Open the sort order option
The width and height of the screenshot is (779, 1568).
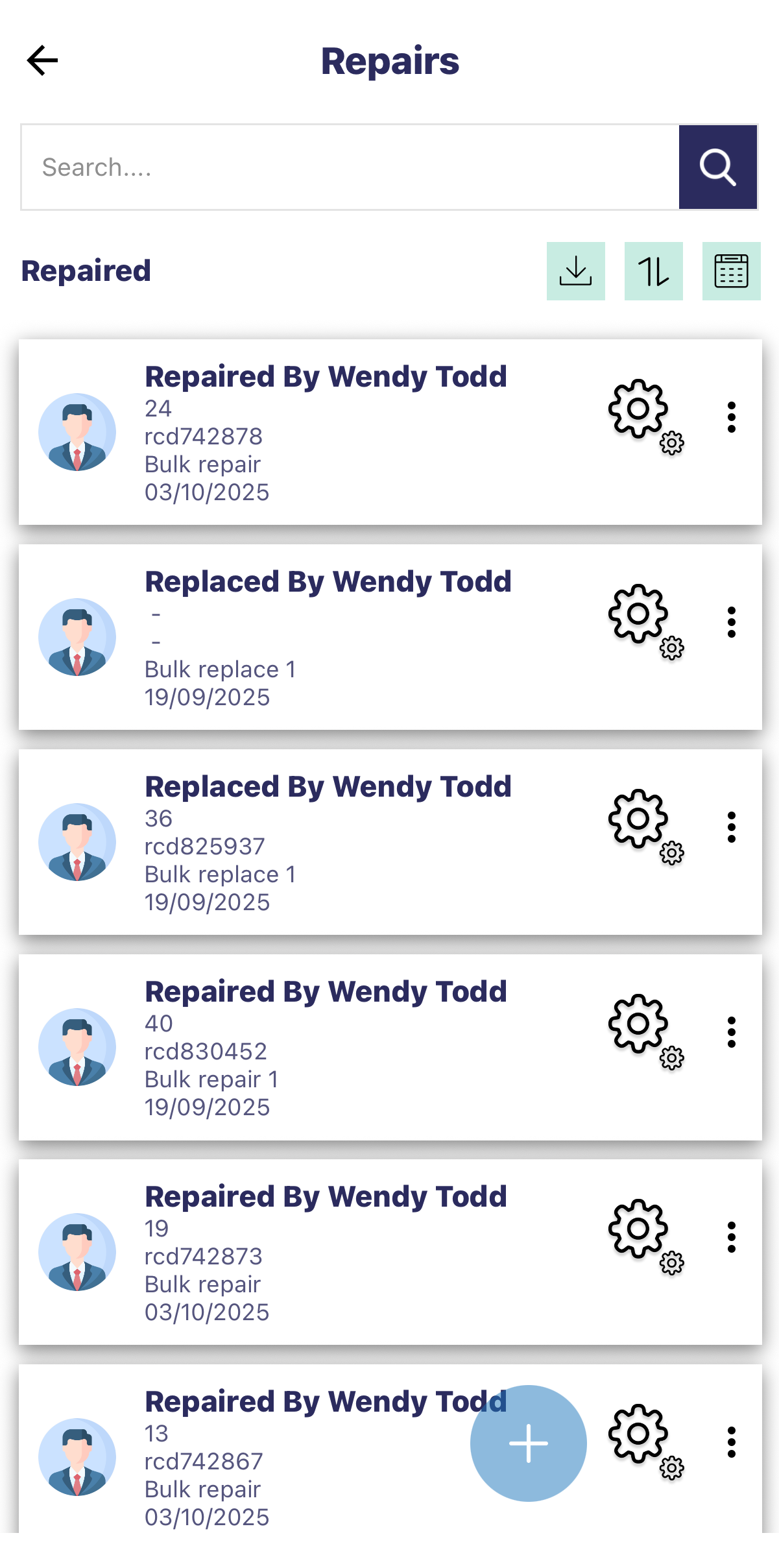point(653,271)
